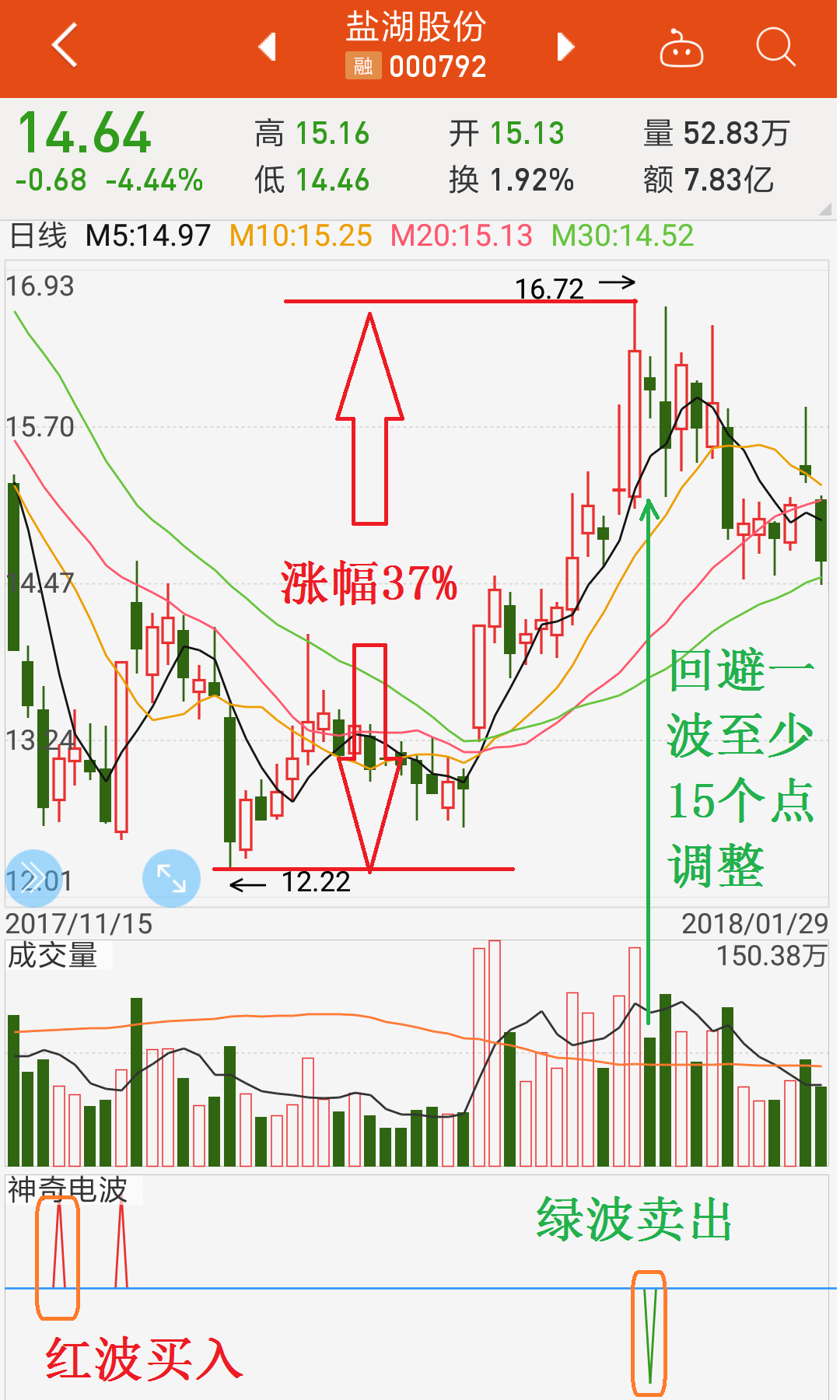This screenshot has height=1400, width=840.
Task: Switch to the previous stock
Action: pyautogui.click(x=268, y=47)
